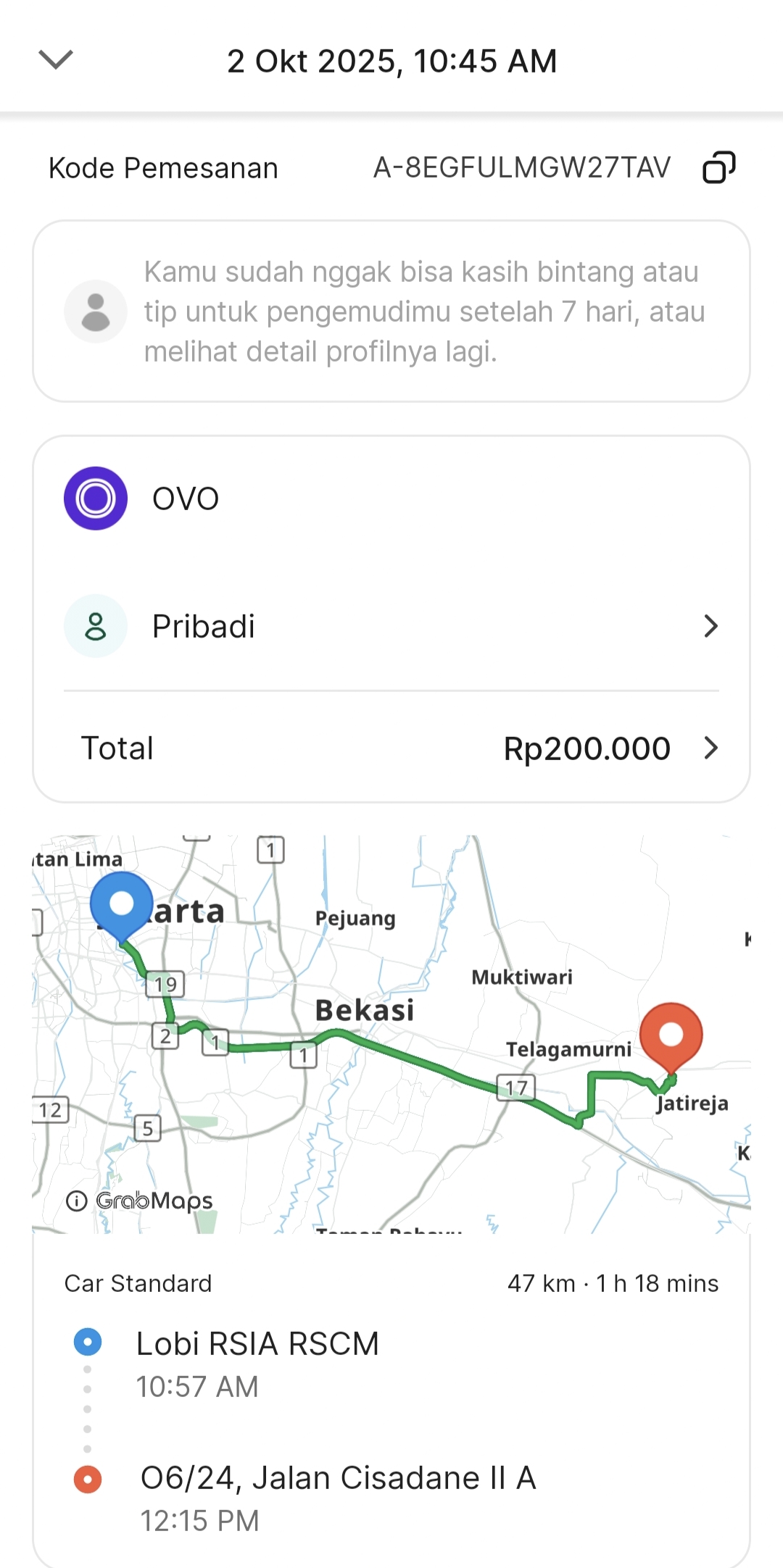Viewport: 783px width, 1568px height.
Task: Copy the booking code A-8EGFULMGW27TAV
Action: tap(718, 167)
